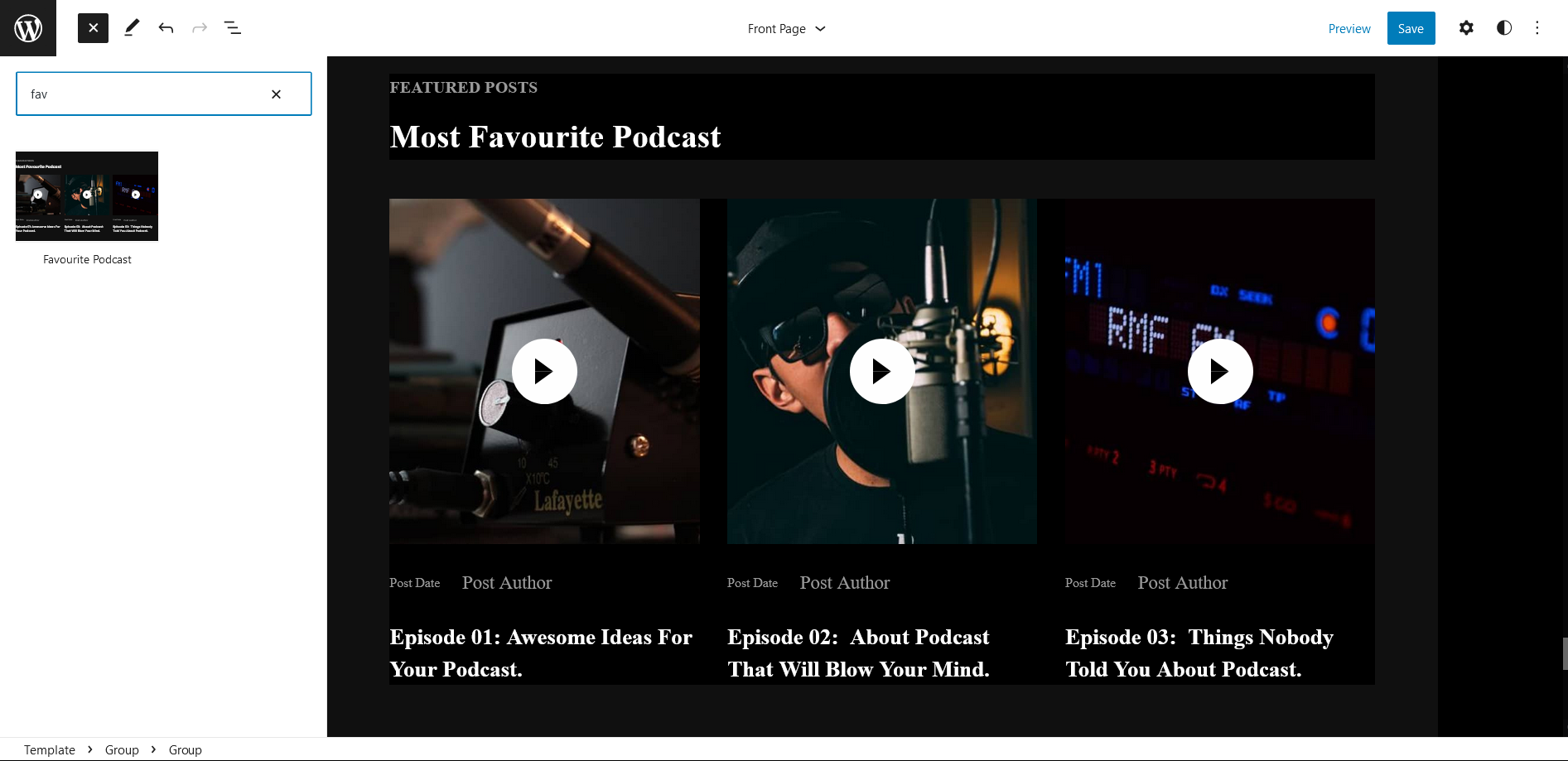Undo the last change

(x=166, y=28)
